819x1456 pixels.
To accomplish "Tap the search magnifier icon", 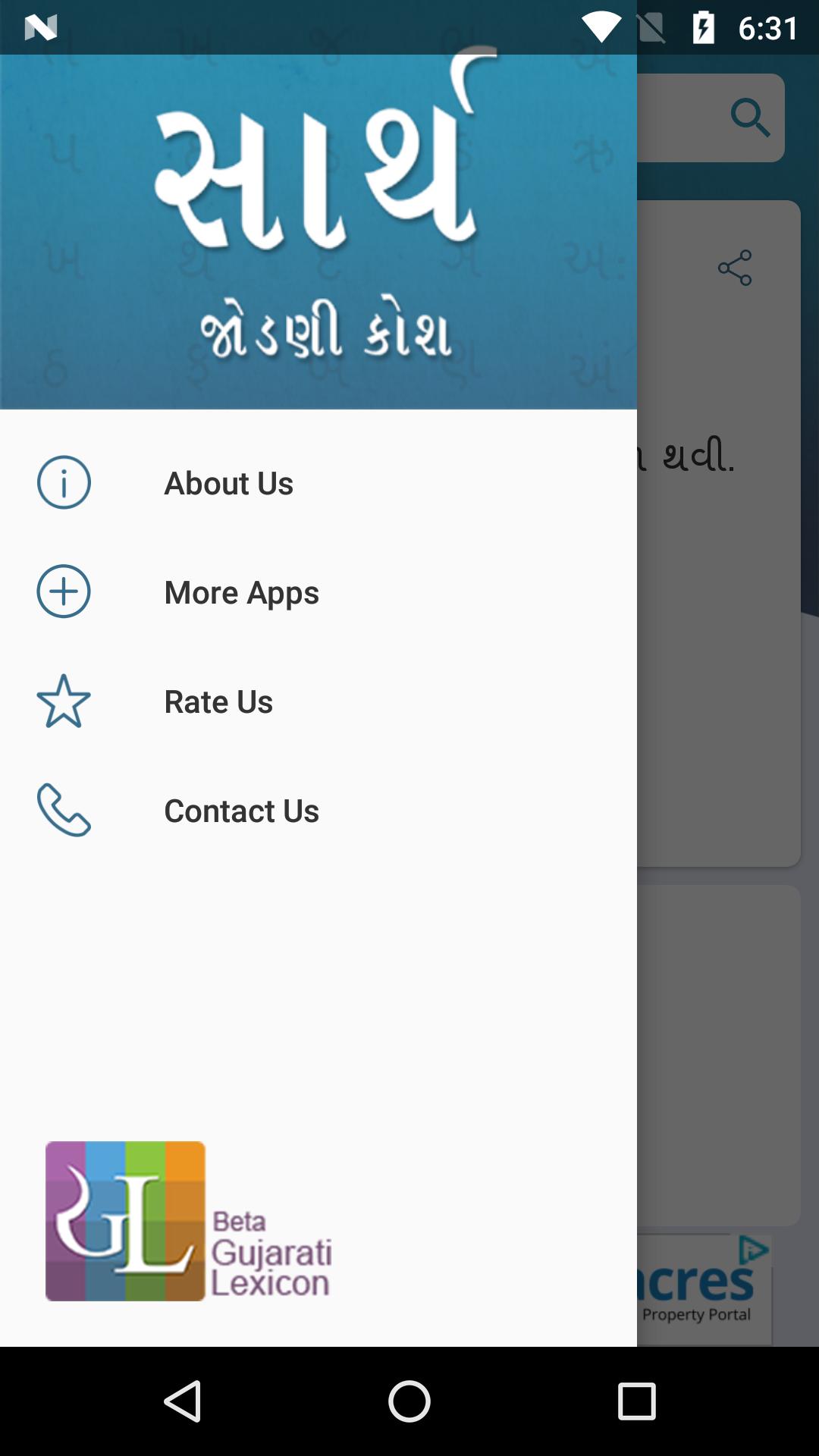I will pyautogui.click(x=749, y=118).
